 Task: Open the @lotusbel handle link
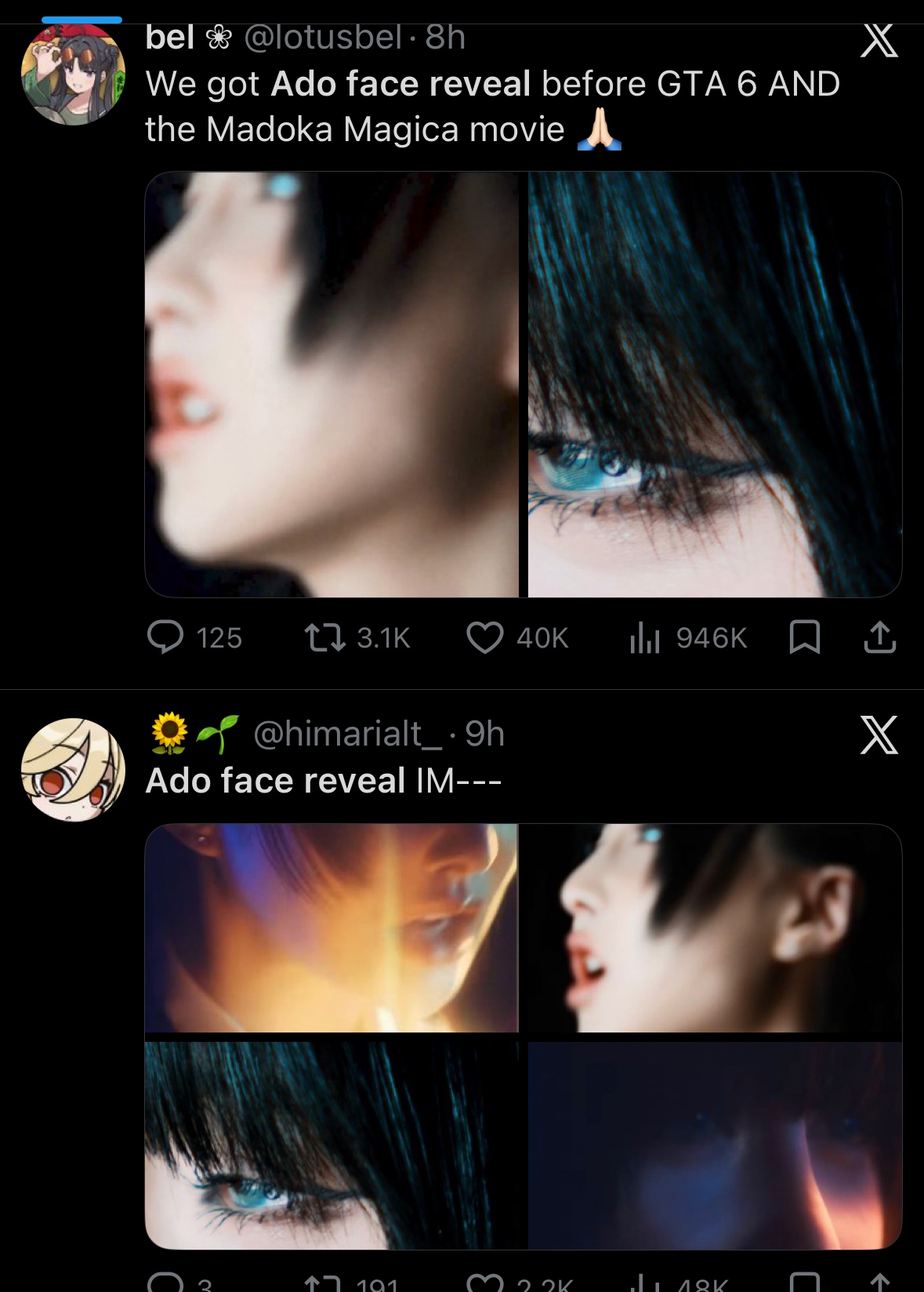322,37
